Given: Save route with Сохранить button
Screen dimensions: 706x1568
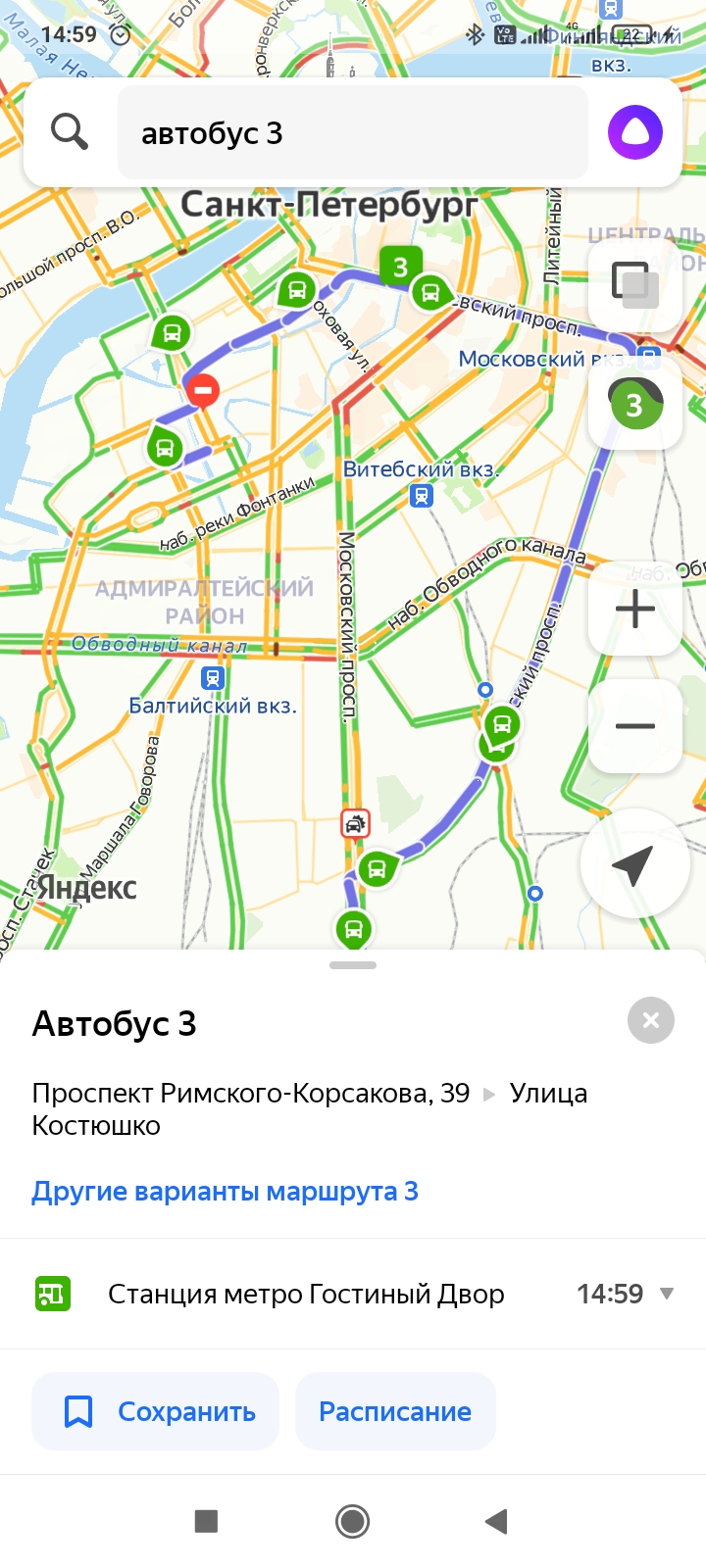Looking at the screenshot, I should (156, 1411).
